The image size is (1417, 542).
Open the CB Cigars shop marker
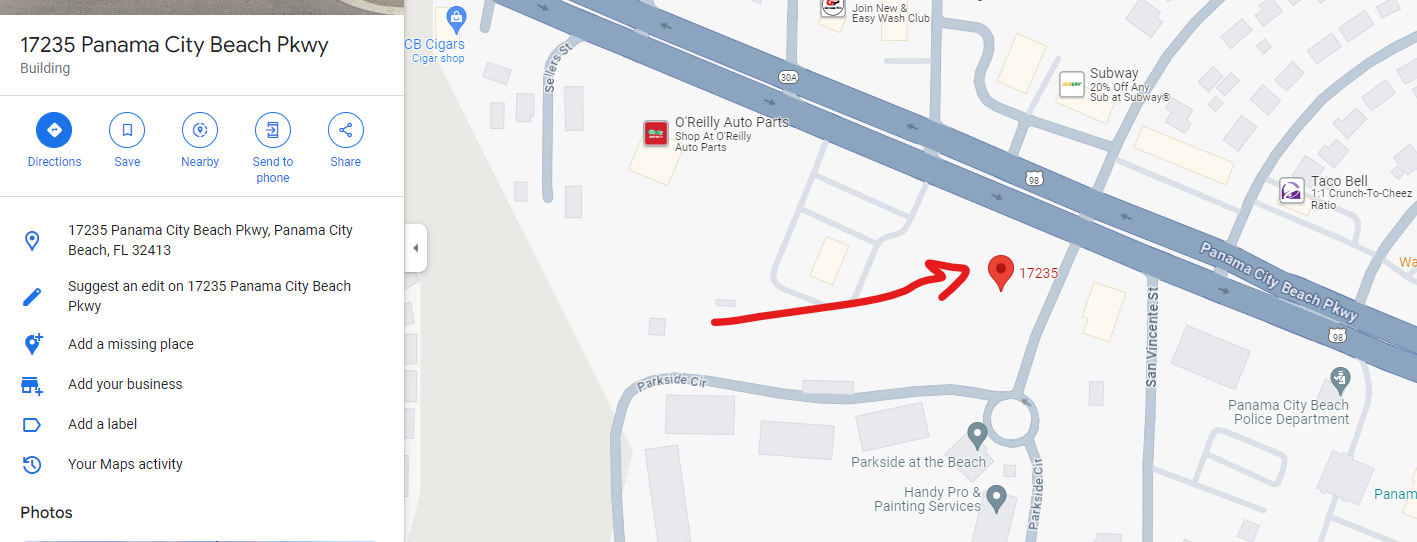coord(457,18)
